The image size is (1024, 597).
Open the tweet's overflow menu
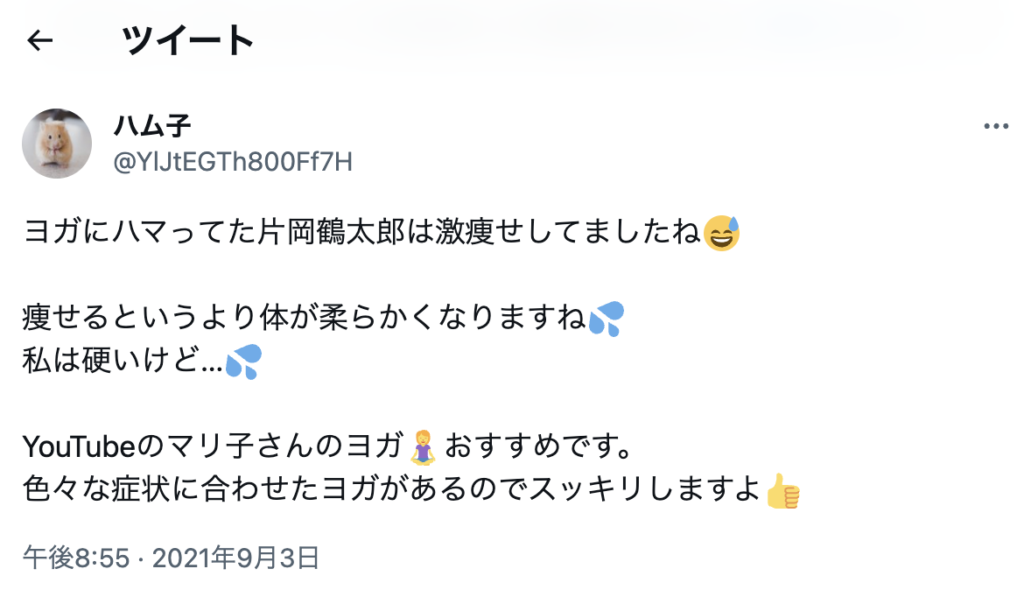point(996,127)
